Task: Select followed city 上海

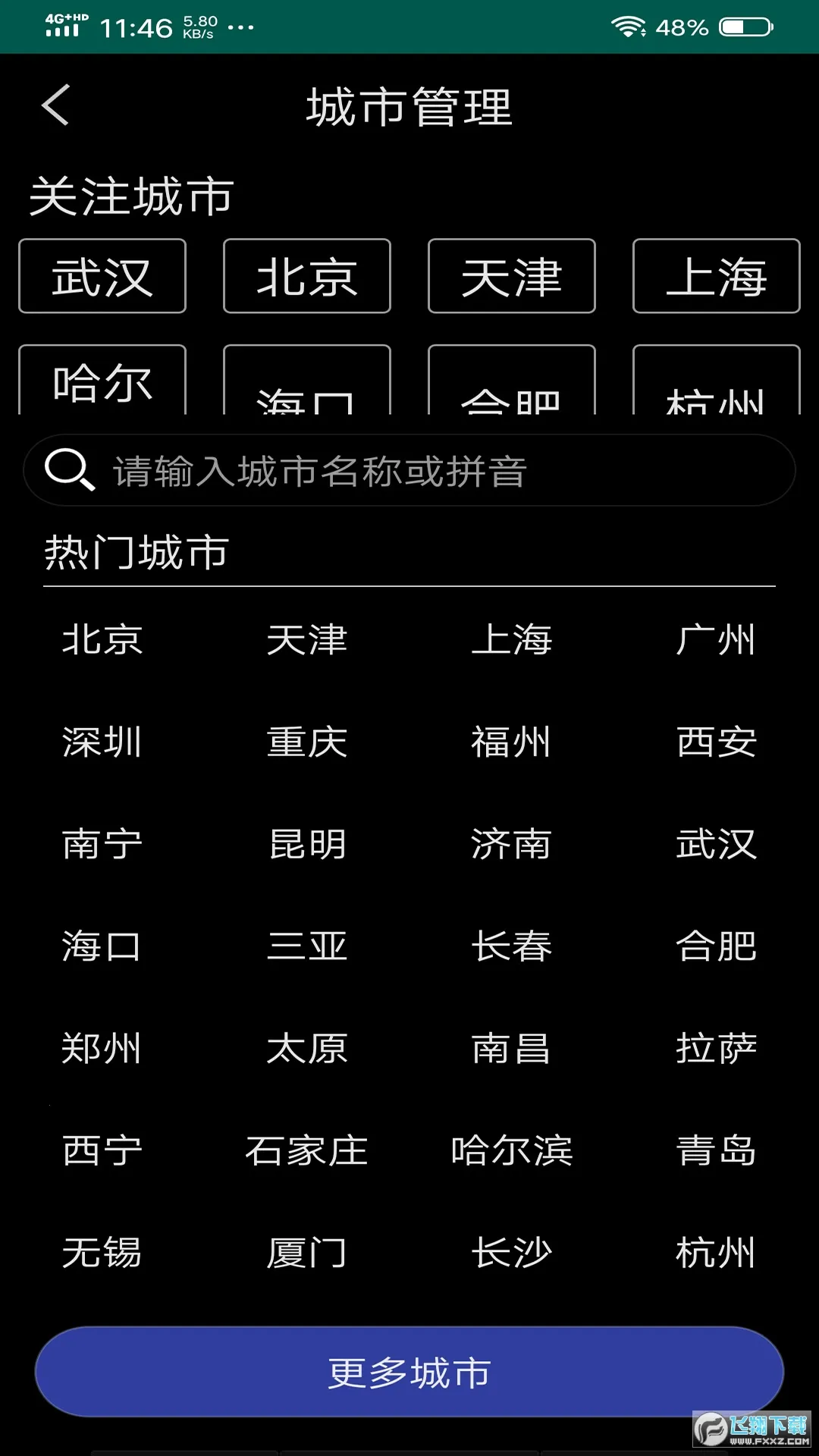Action: (x=717, y=276)
